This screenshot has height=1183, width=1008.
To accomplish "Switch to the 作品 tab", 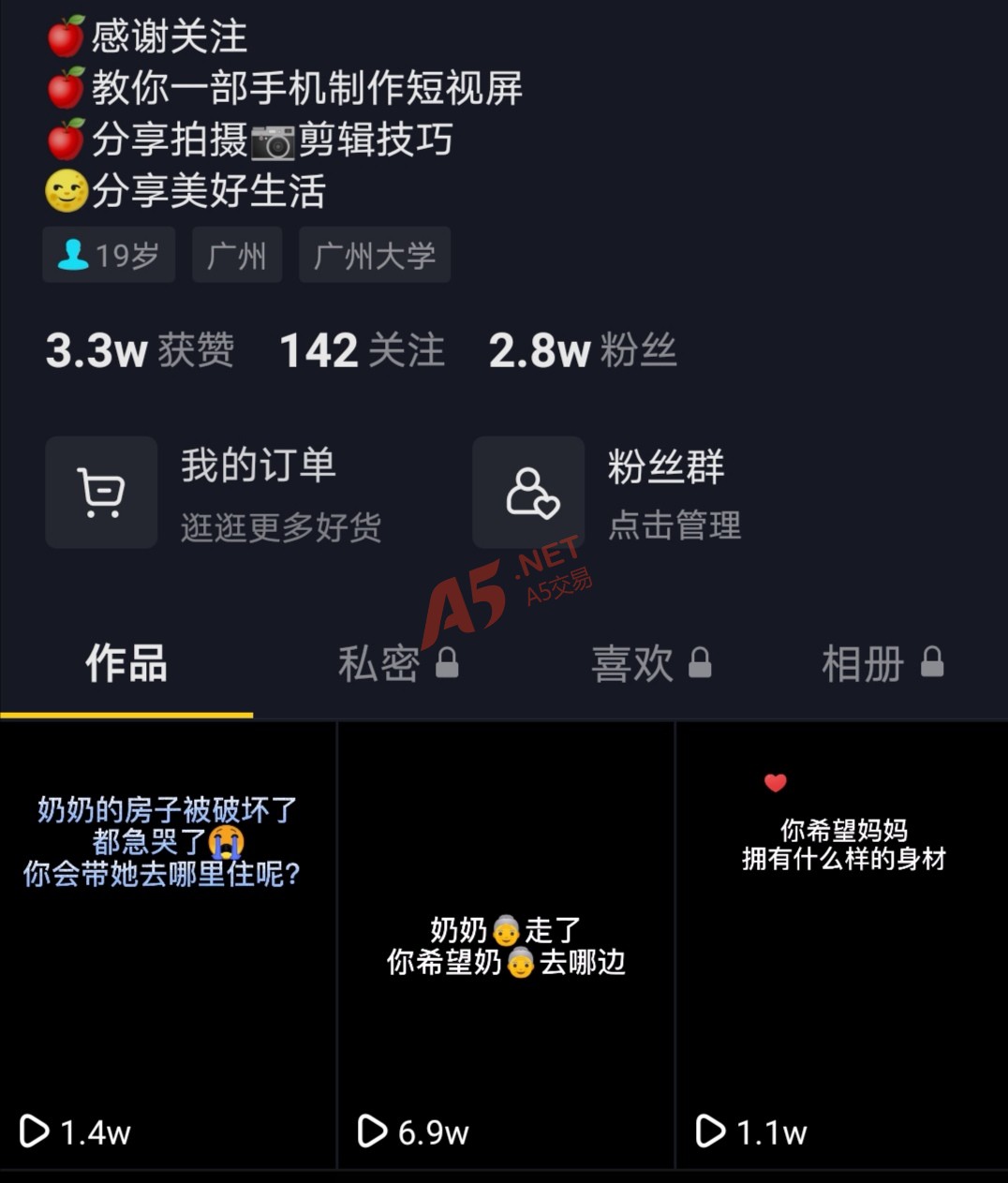I will [125, 662].
